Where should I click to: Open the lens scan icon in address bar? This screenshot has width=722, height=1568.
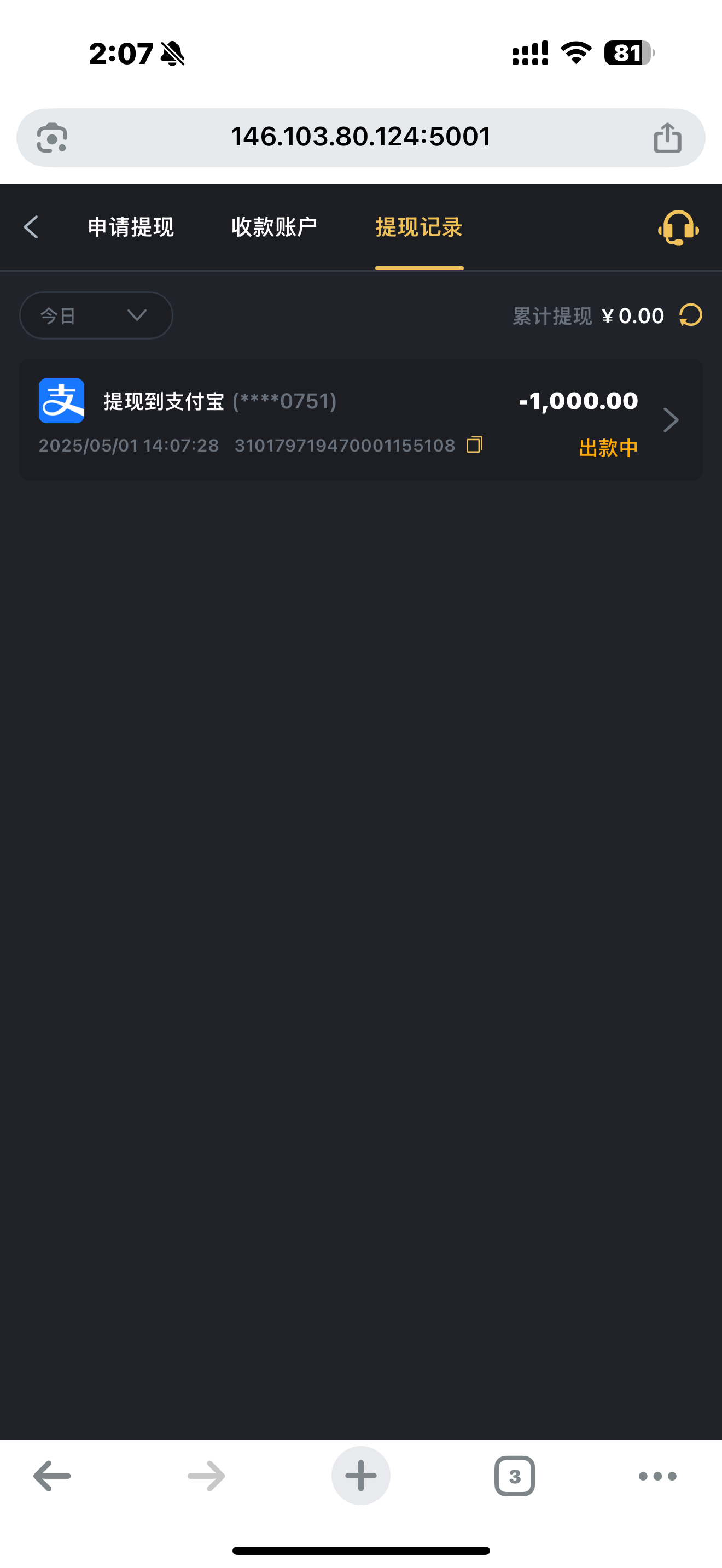[x=53, y=138]
